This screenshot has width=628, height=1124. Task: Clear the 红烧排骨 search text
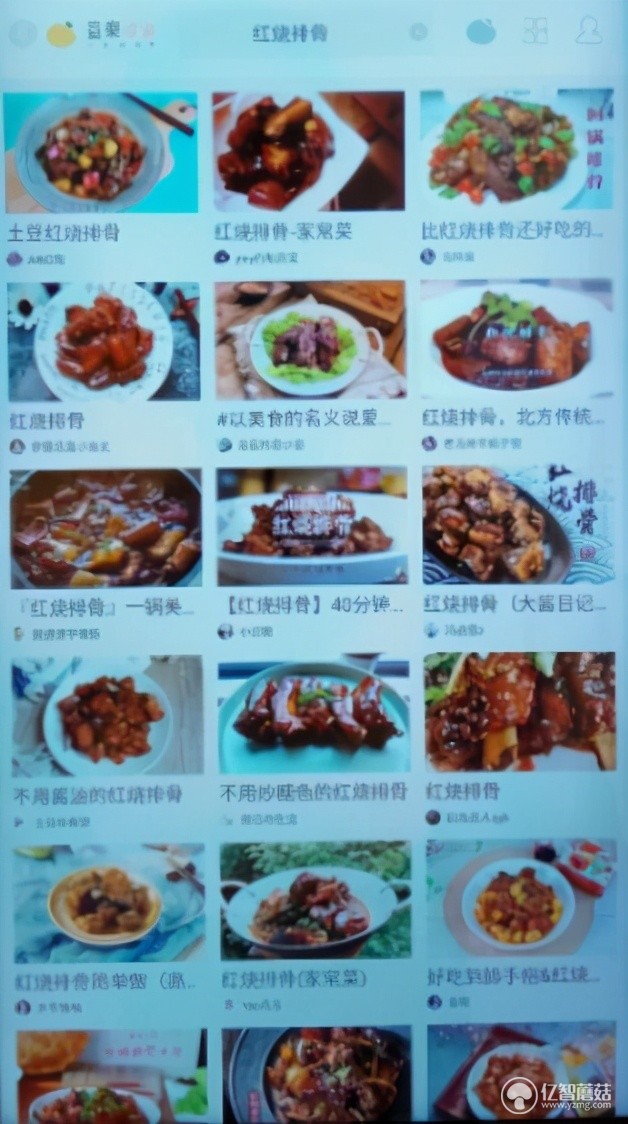[x=418, y=32]
